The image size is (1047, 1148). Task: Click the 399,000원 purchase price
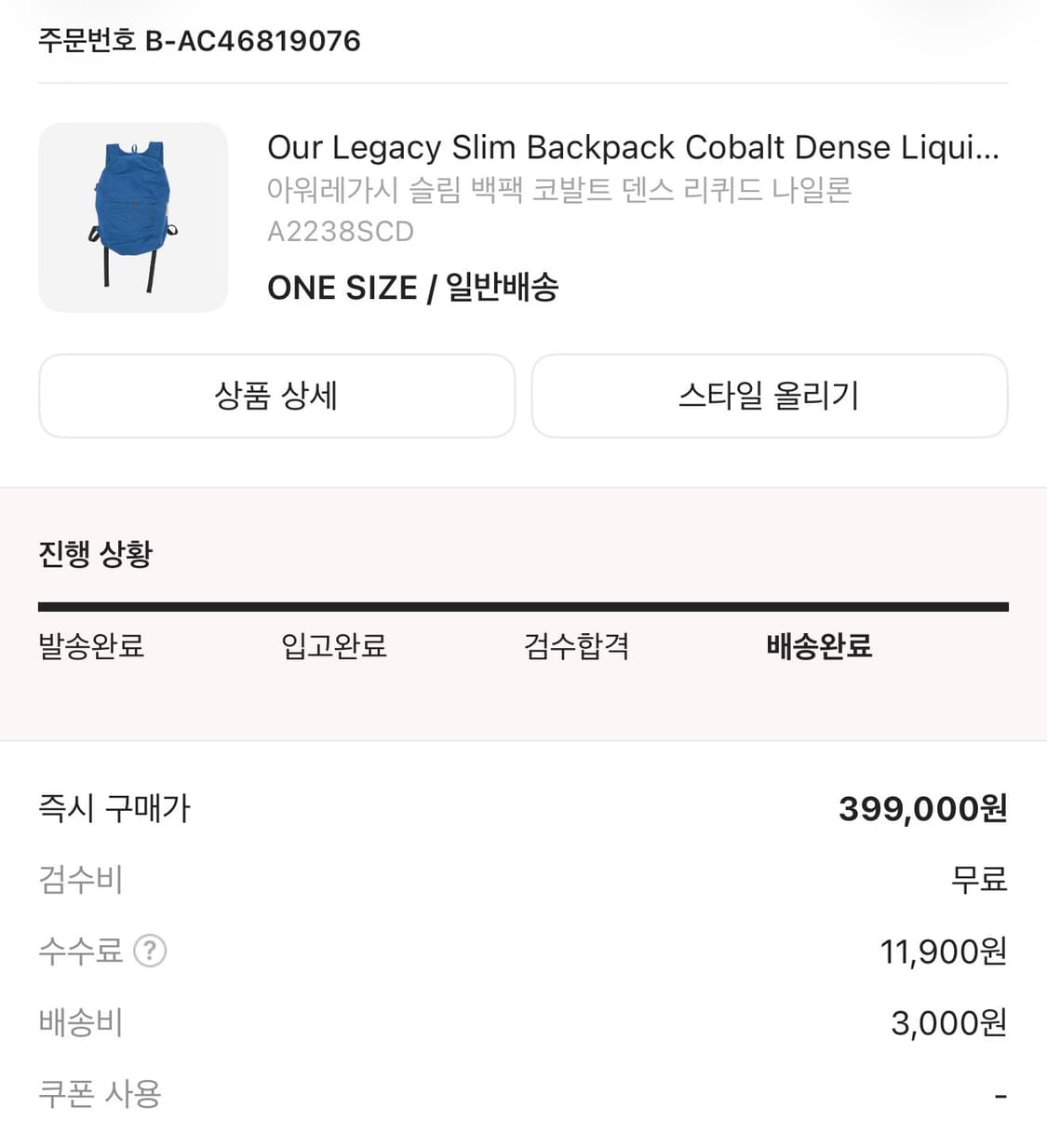(x=923, y=809)
